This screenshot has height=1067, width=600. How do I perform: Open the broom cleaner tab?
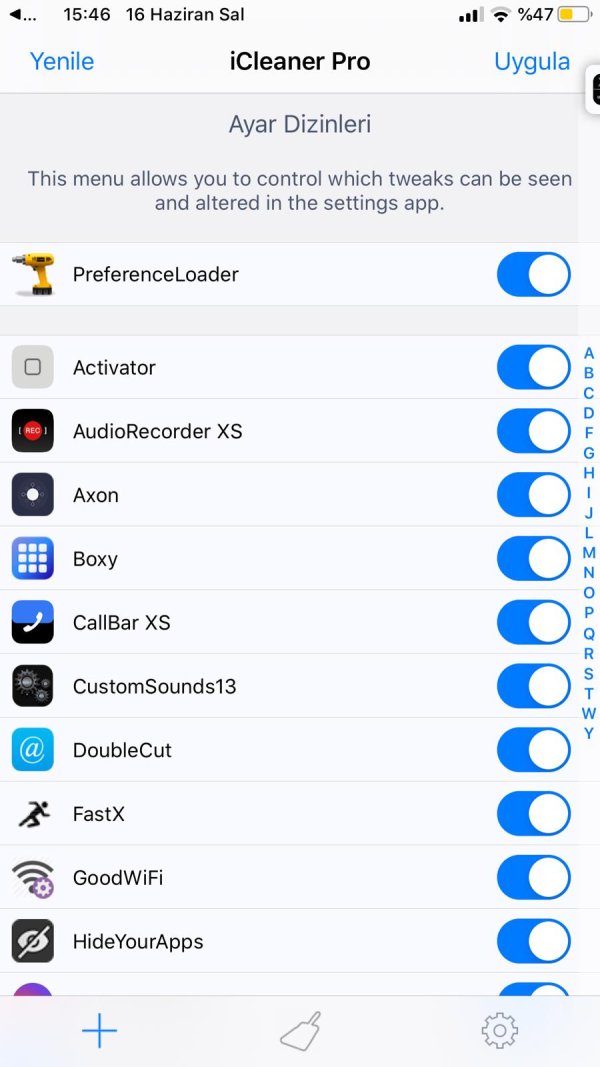point(300,1031)
